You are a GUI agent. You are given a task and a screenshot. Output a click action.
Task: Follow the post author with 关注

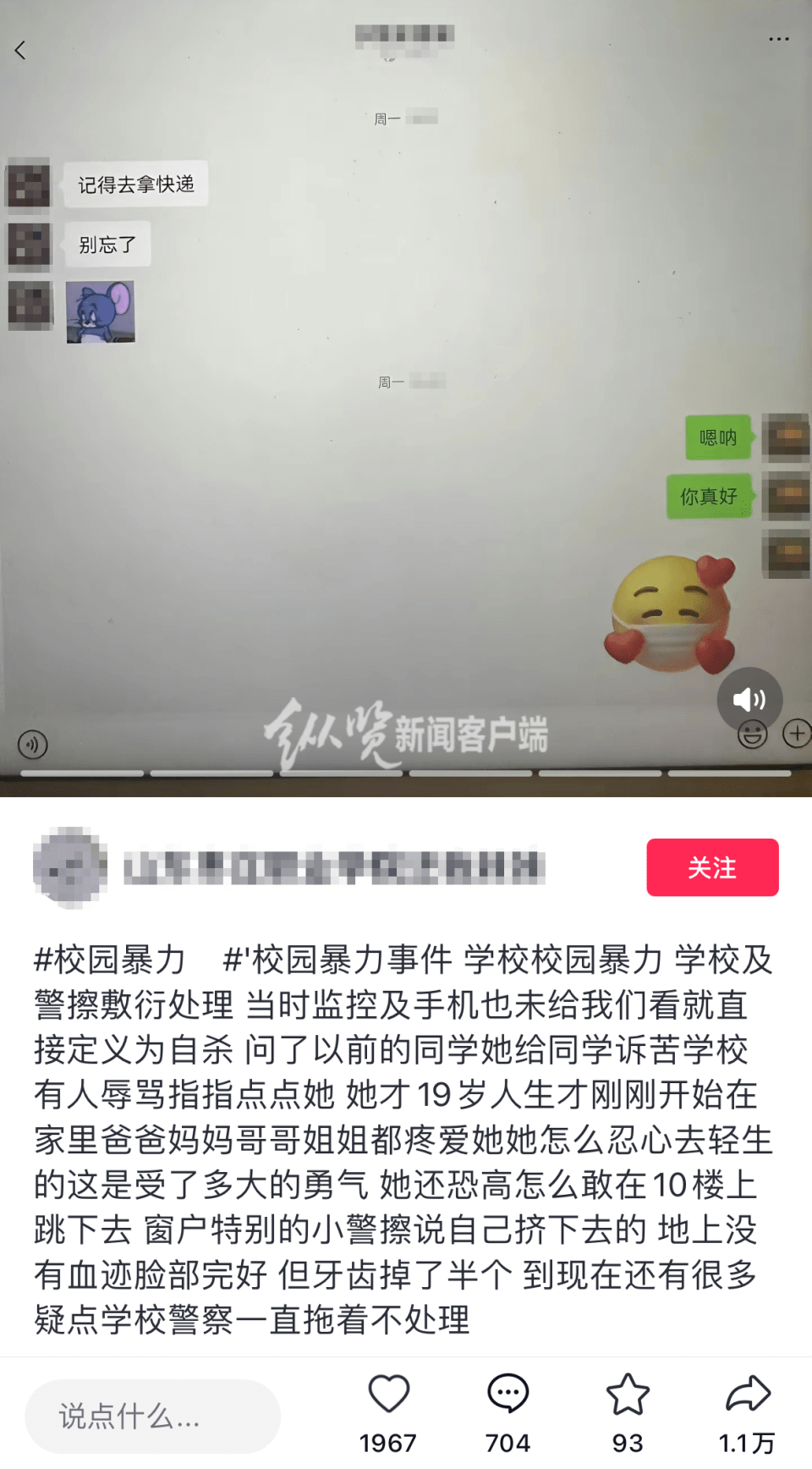click(712, 867)
